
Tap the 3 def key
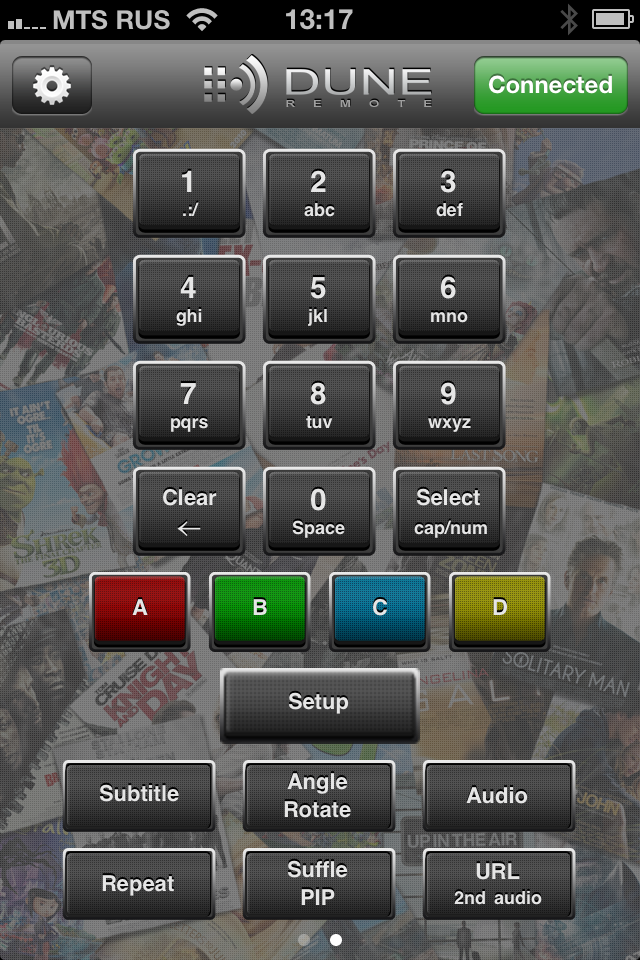[x=449, y=193]
